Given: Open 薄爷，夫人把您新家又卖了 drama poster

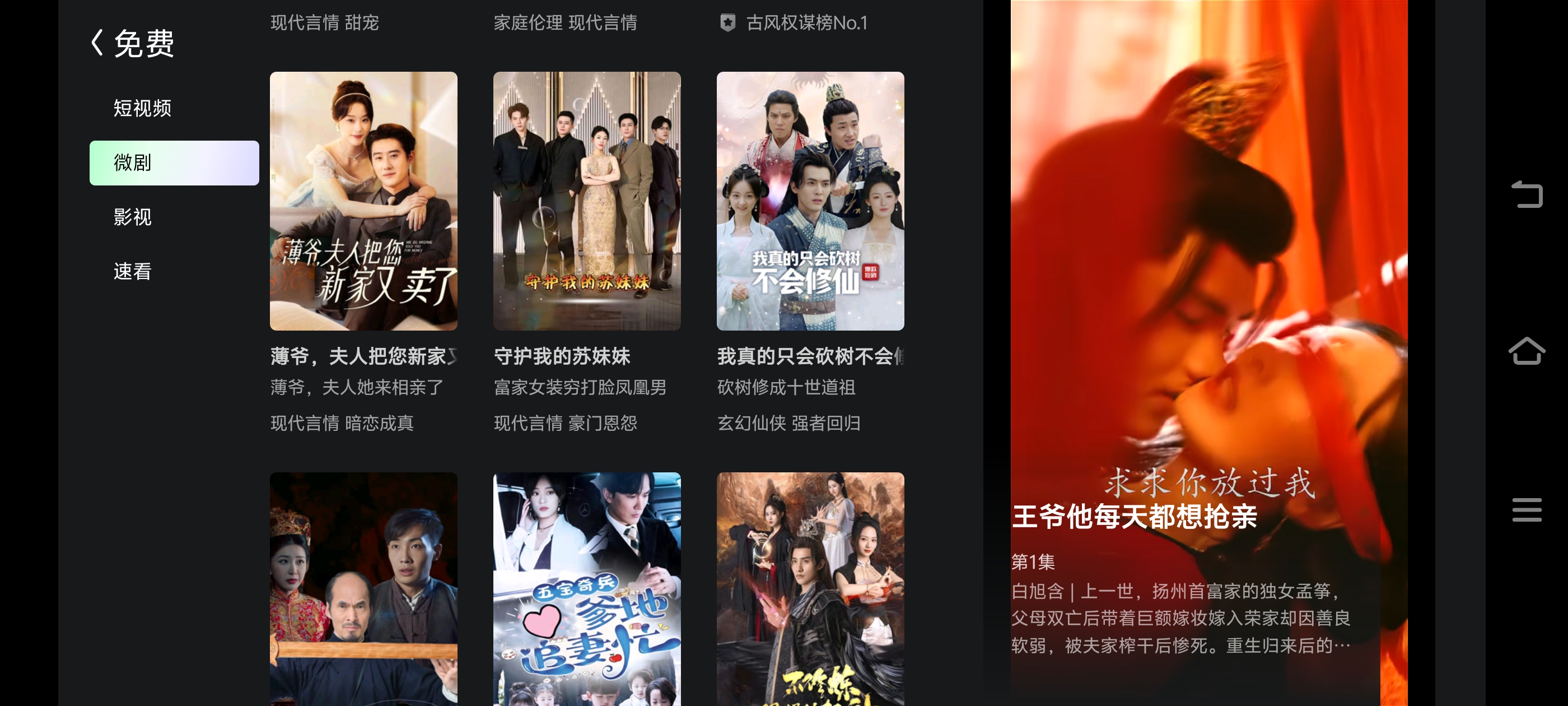Looking at the screenshot, I should click(363, 201).
